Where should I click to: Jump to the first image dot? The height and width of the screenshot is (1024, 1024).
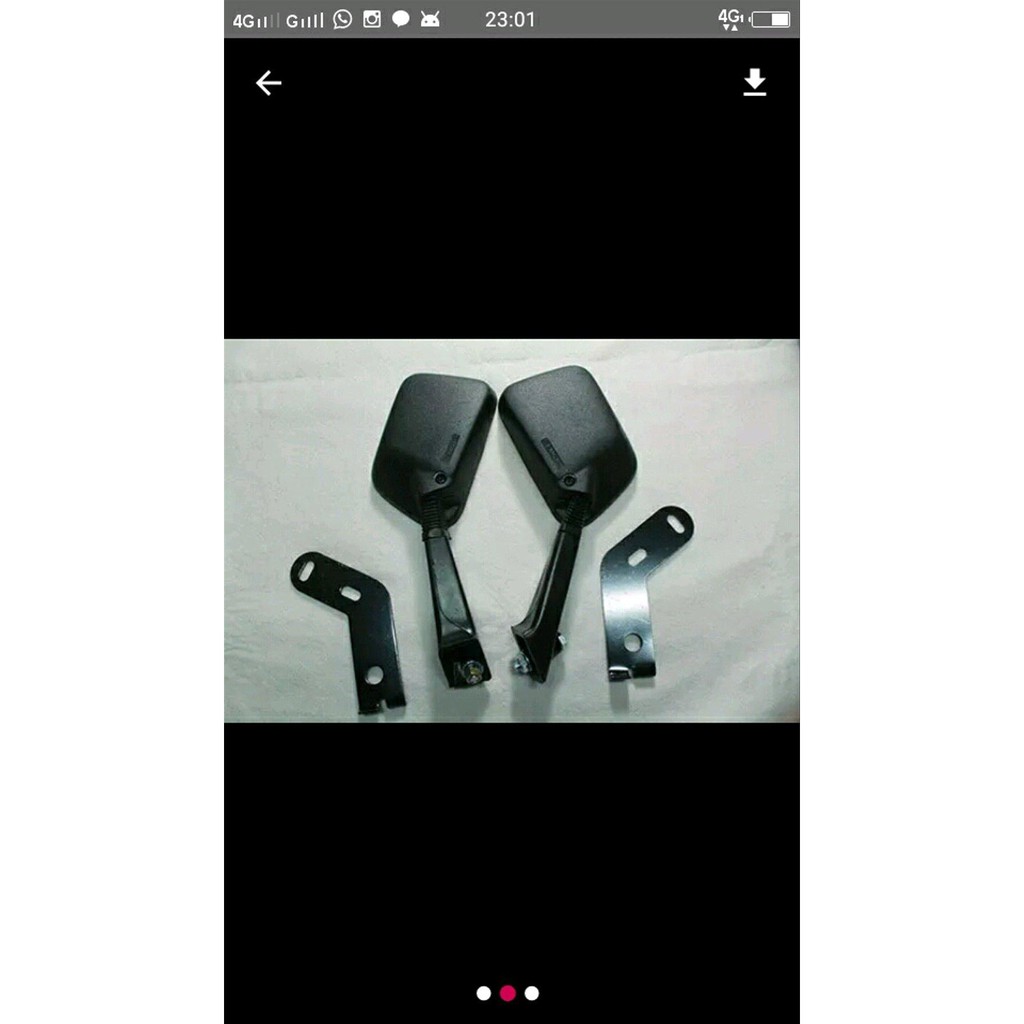coord(484,993)
